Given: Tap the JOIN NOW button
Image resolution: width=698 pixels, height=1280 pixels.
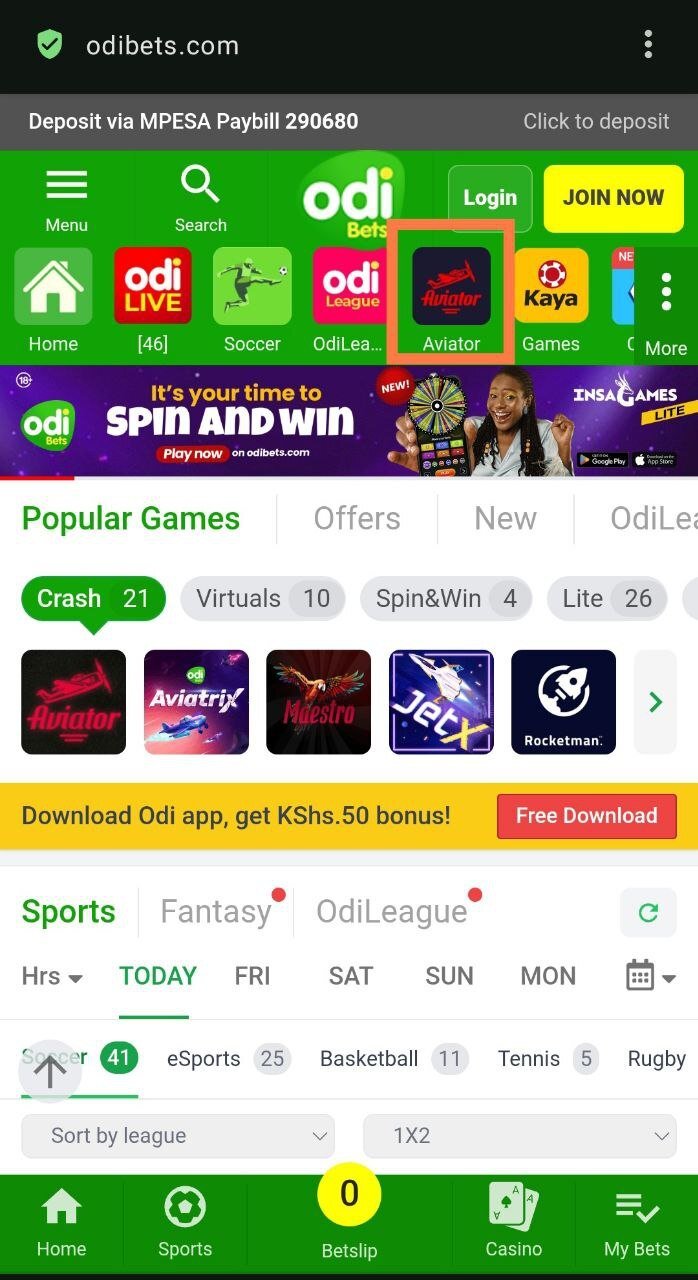Looking at the screenshot, I should tap(613, 198).
